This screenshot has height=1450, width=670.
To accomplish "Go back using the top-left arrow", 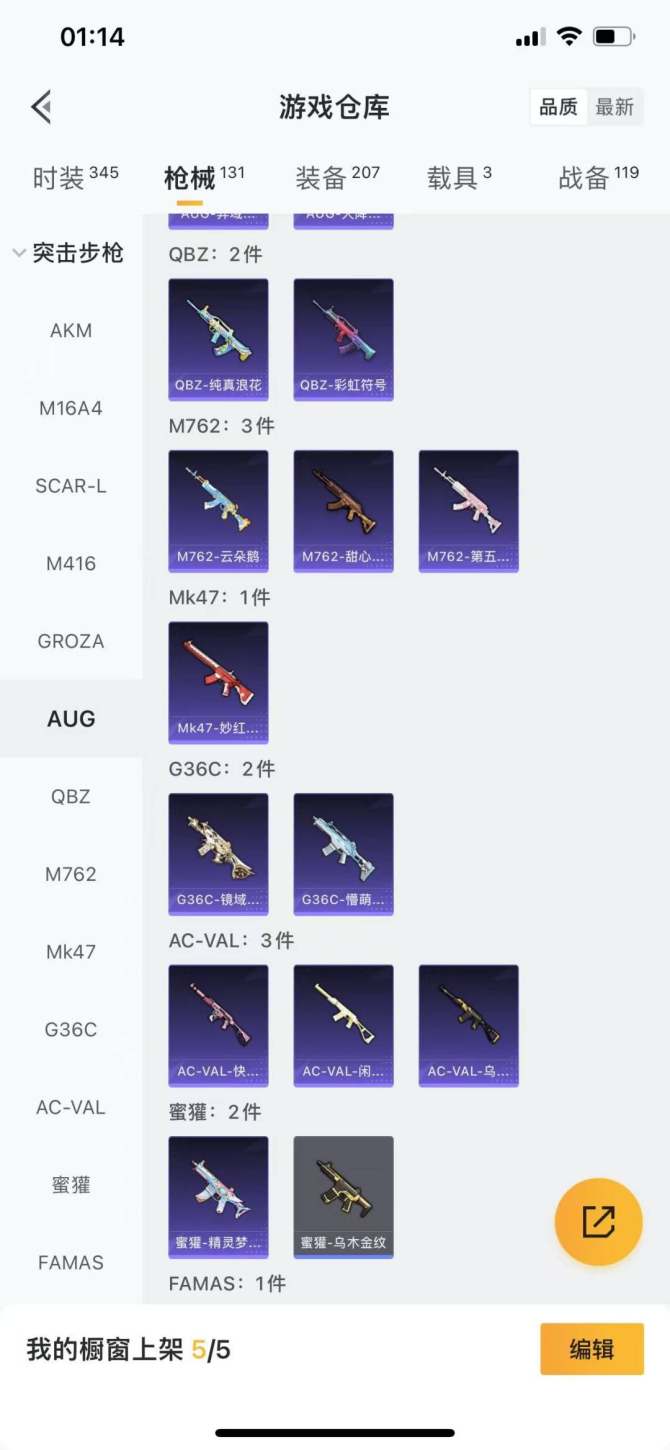I will (x=41, y=107).
